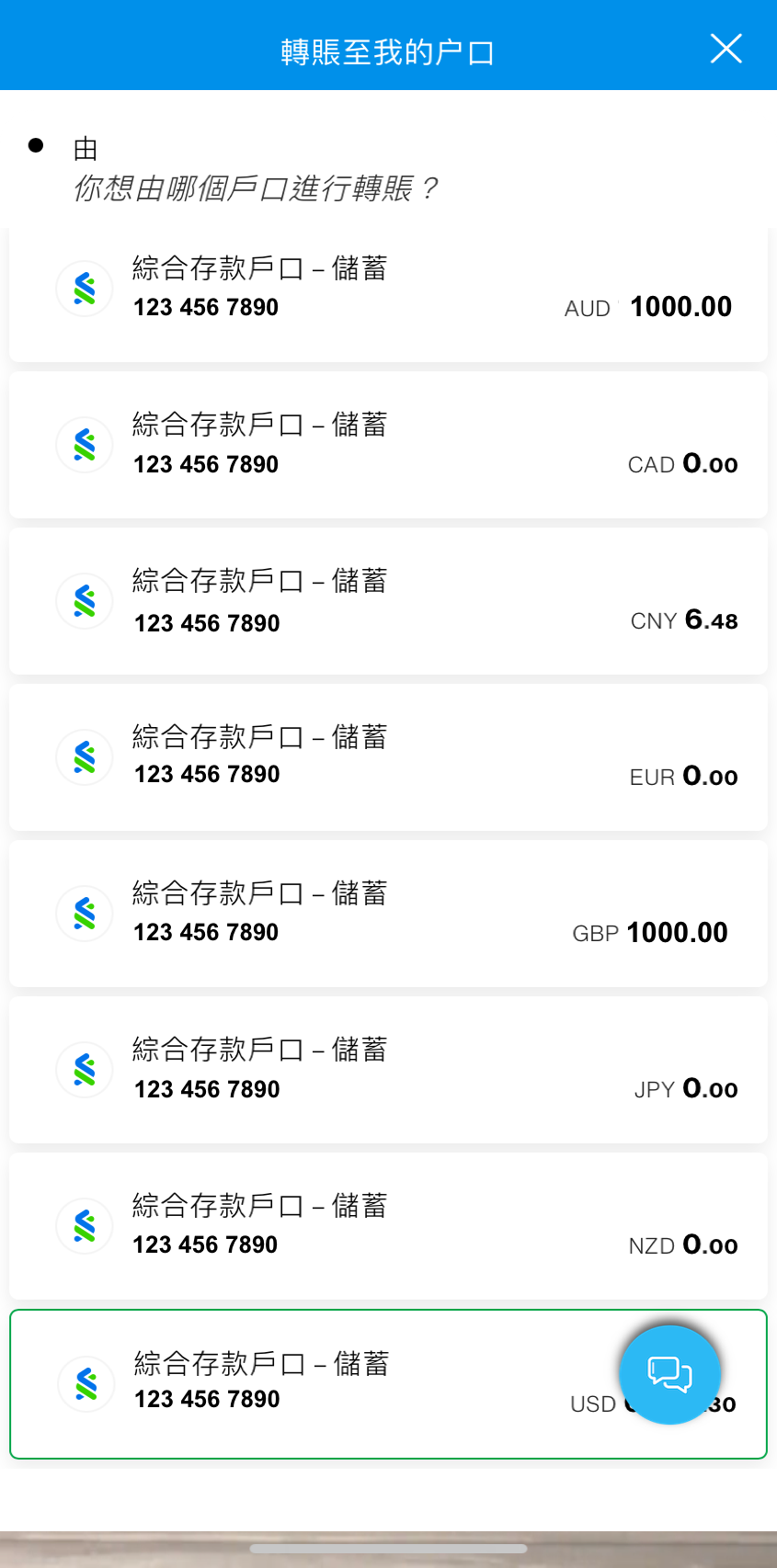
Task: Click the Standard Chartered icon on the EUR account
Action: [84, 756]
